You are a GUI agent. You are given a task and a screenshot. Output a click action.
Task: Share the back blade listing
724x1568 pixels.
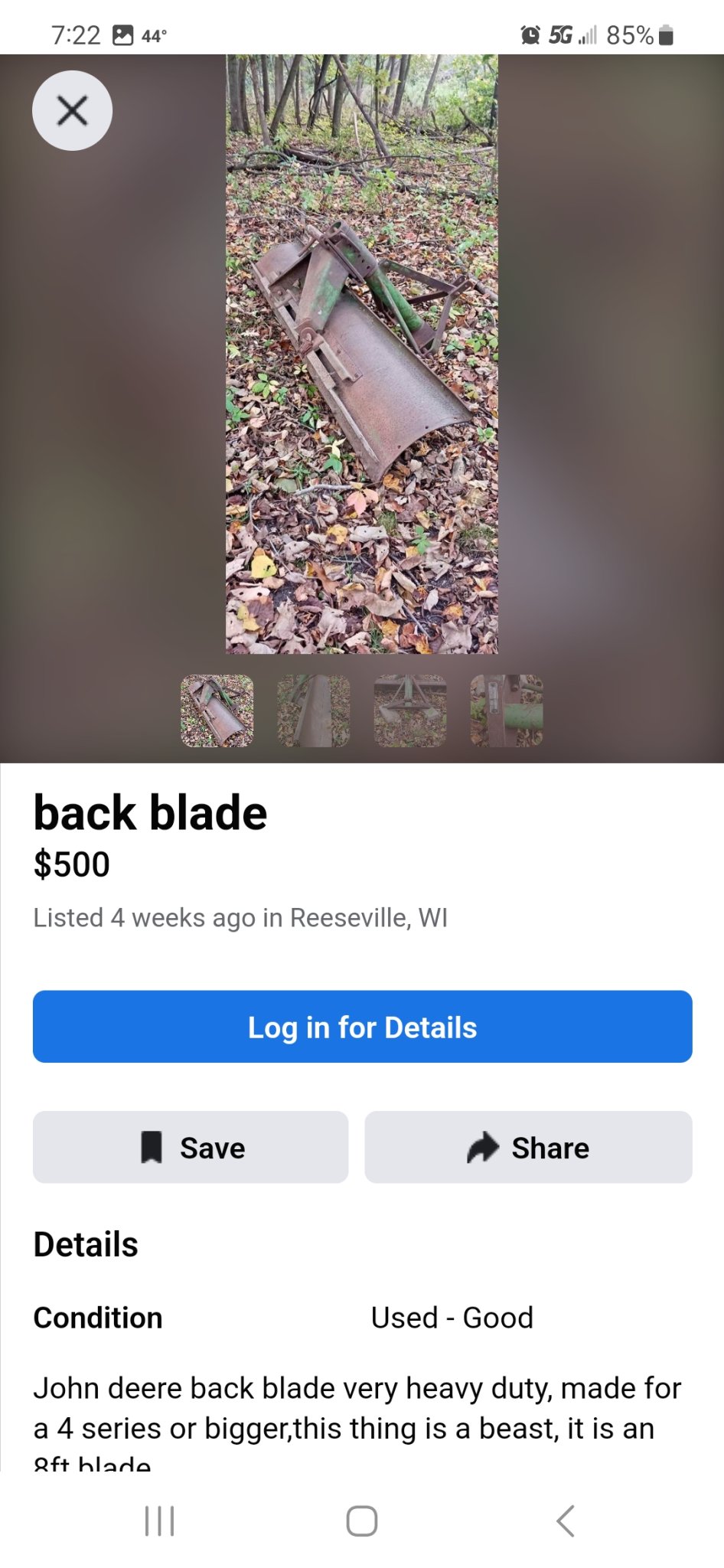(x=528, y=1148)
